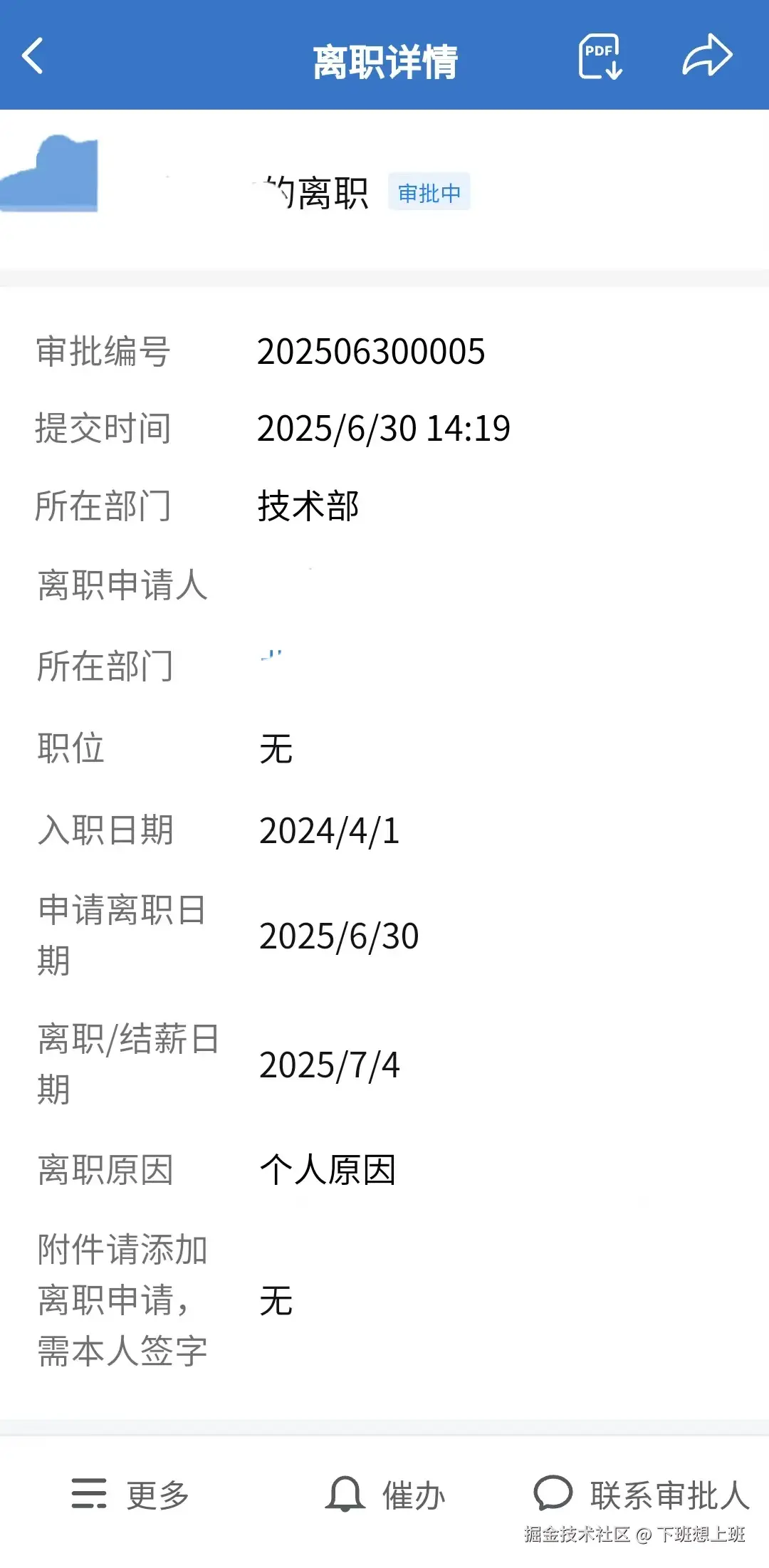
Task: Select the approval number 202506300005
Action: [x=371, y=350]
